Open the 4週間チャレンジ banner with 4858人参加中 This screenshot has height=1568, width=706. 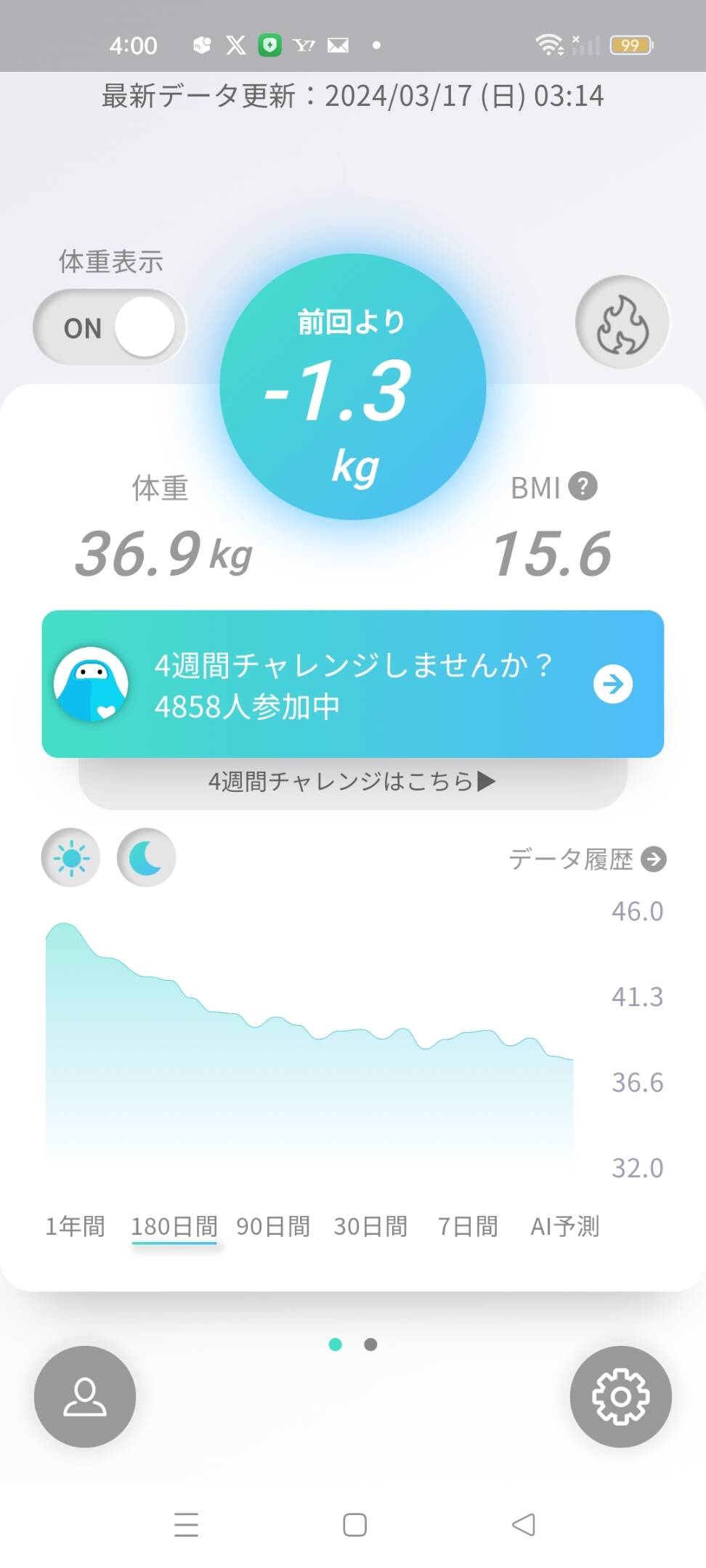click(353, 684)
